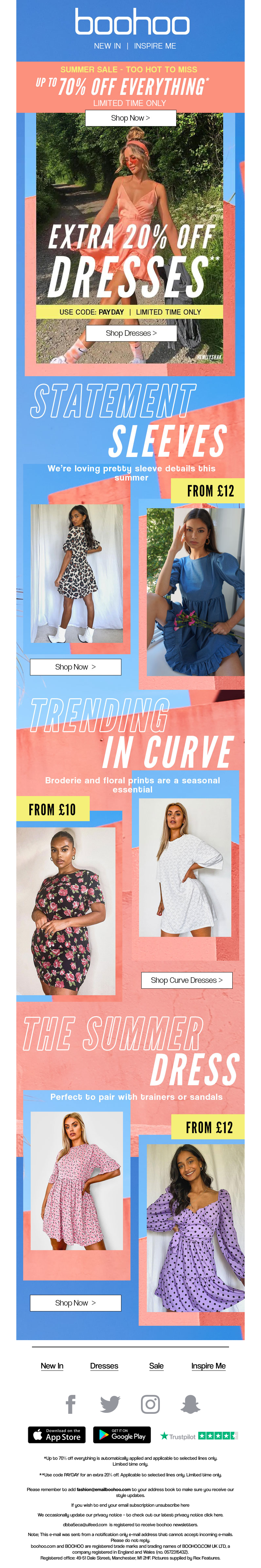
Task: View the blue puff sleeve dress image
Action: (195, 592)
